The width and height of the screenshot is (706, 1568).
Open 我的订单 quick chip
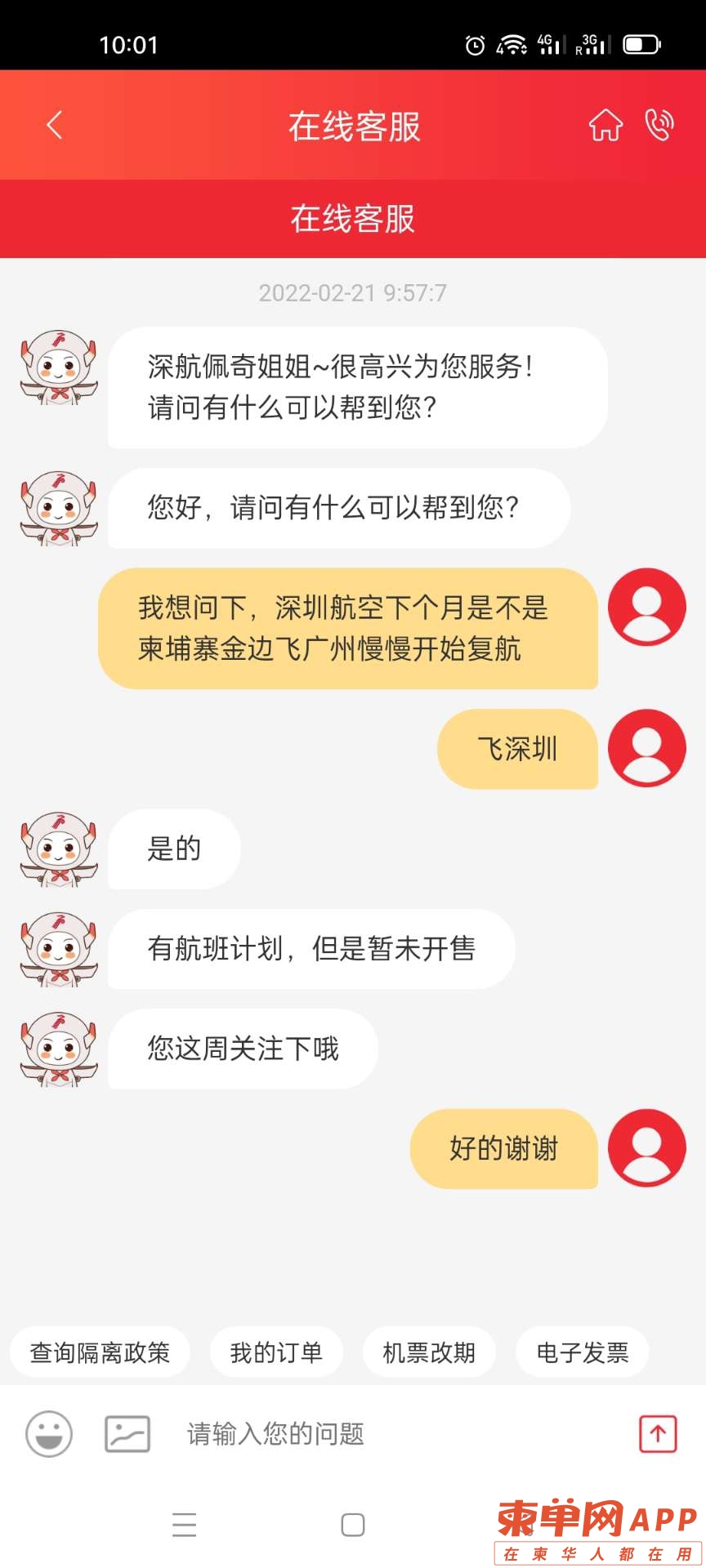tap(276, 1352)
